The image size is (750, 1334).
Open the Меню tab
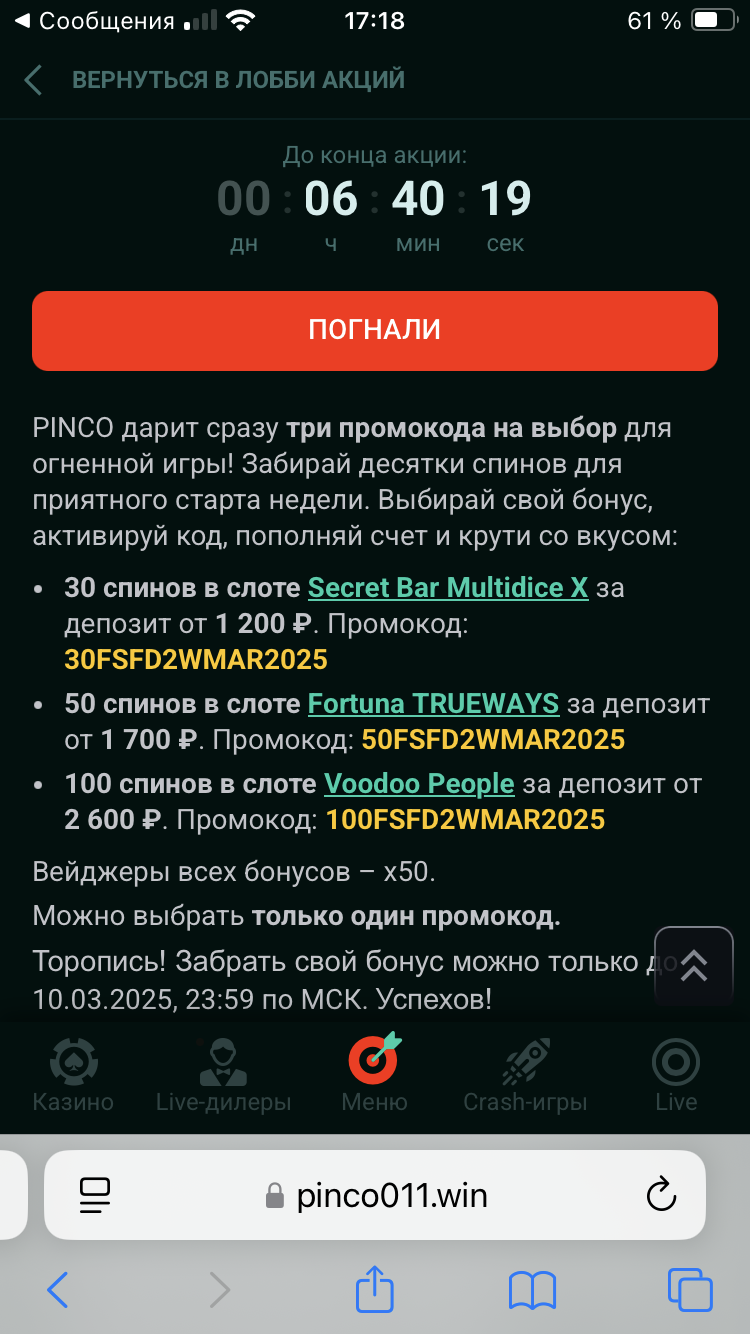[x=375, y=1075]
